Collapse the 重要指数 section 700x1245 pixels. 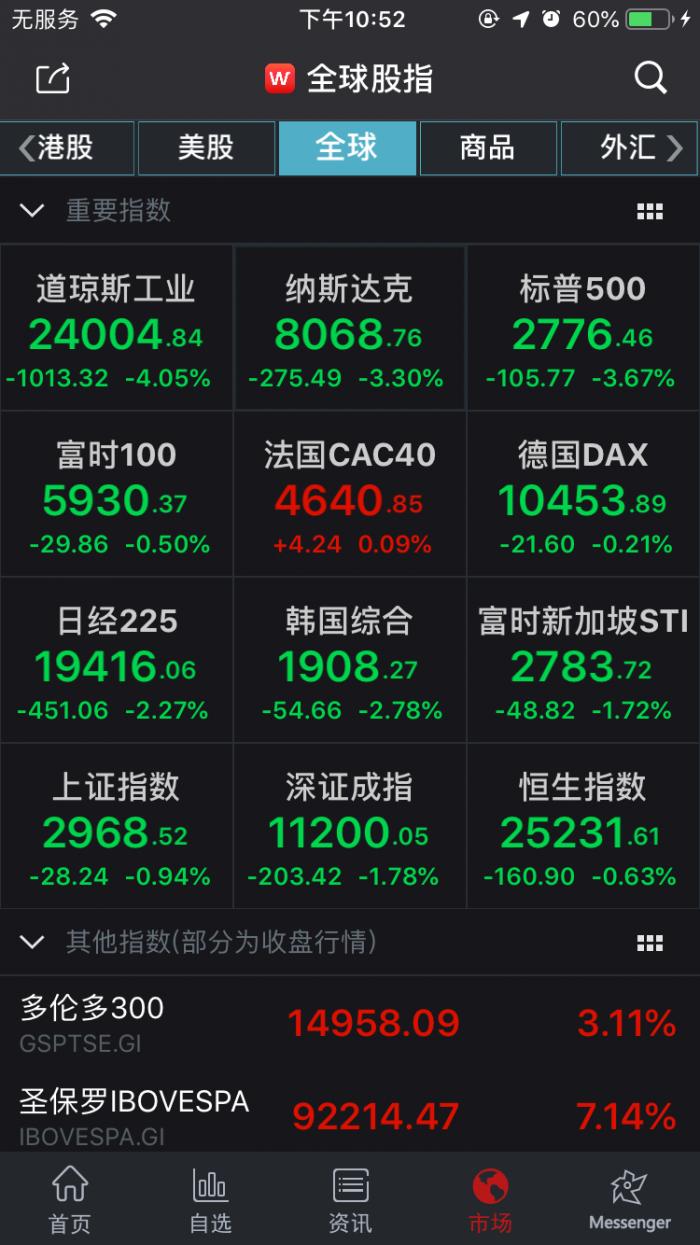tap(32, 210)
